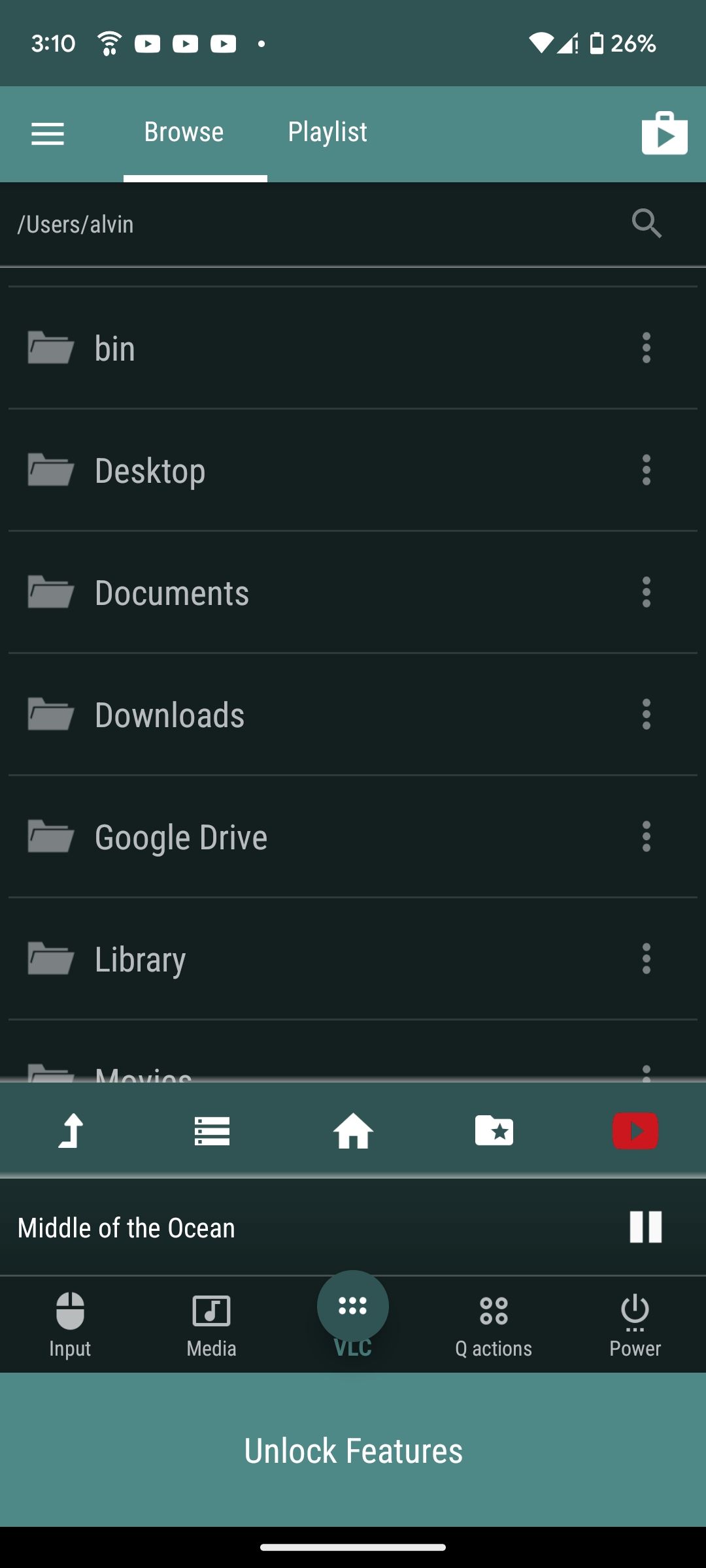Open the hamburger drawer menu
Image resolution: width=706 pixels, height=1568 pixels.
pos(48,134)
